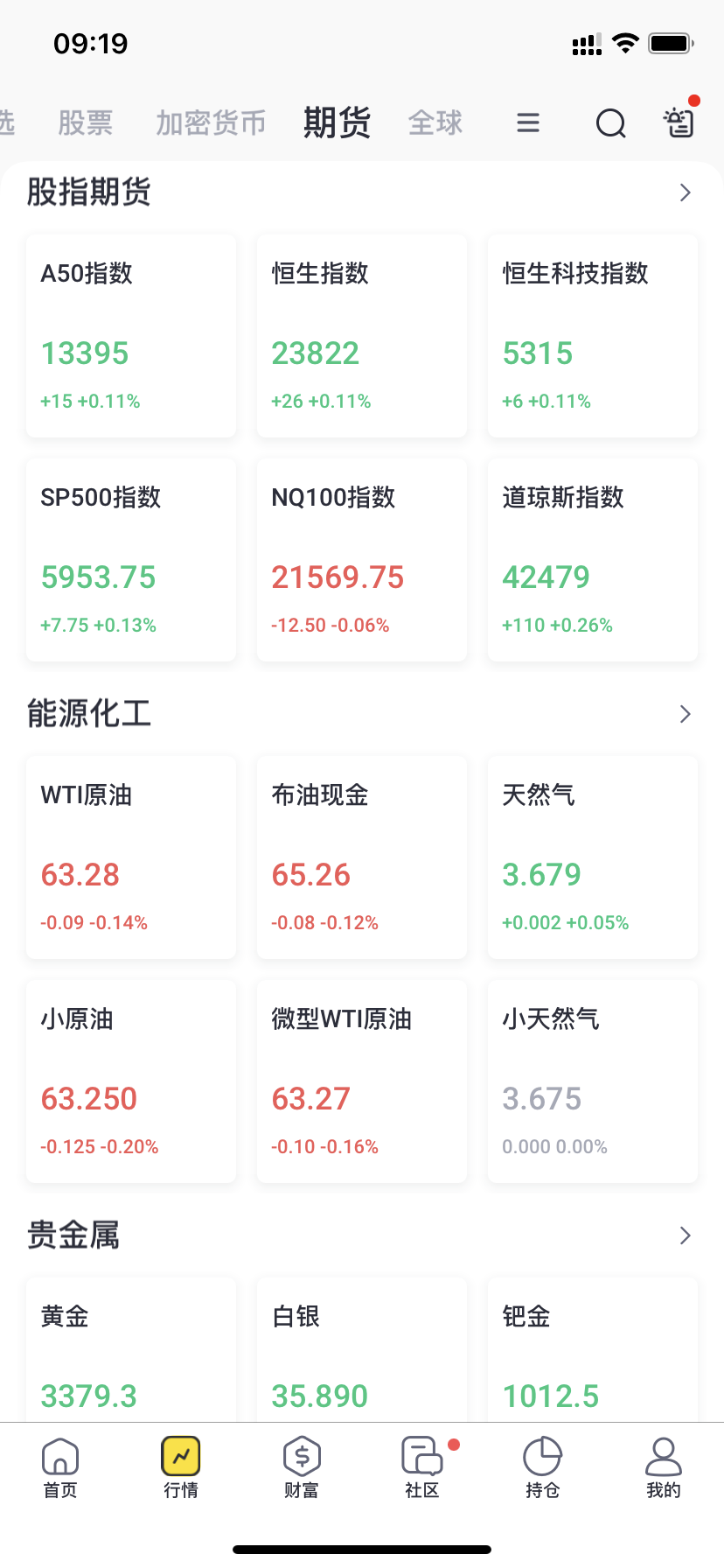Screen dimensions: 724x1568
Task: View the 道琼斯指数 futures card
Action: [593, 560]
